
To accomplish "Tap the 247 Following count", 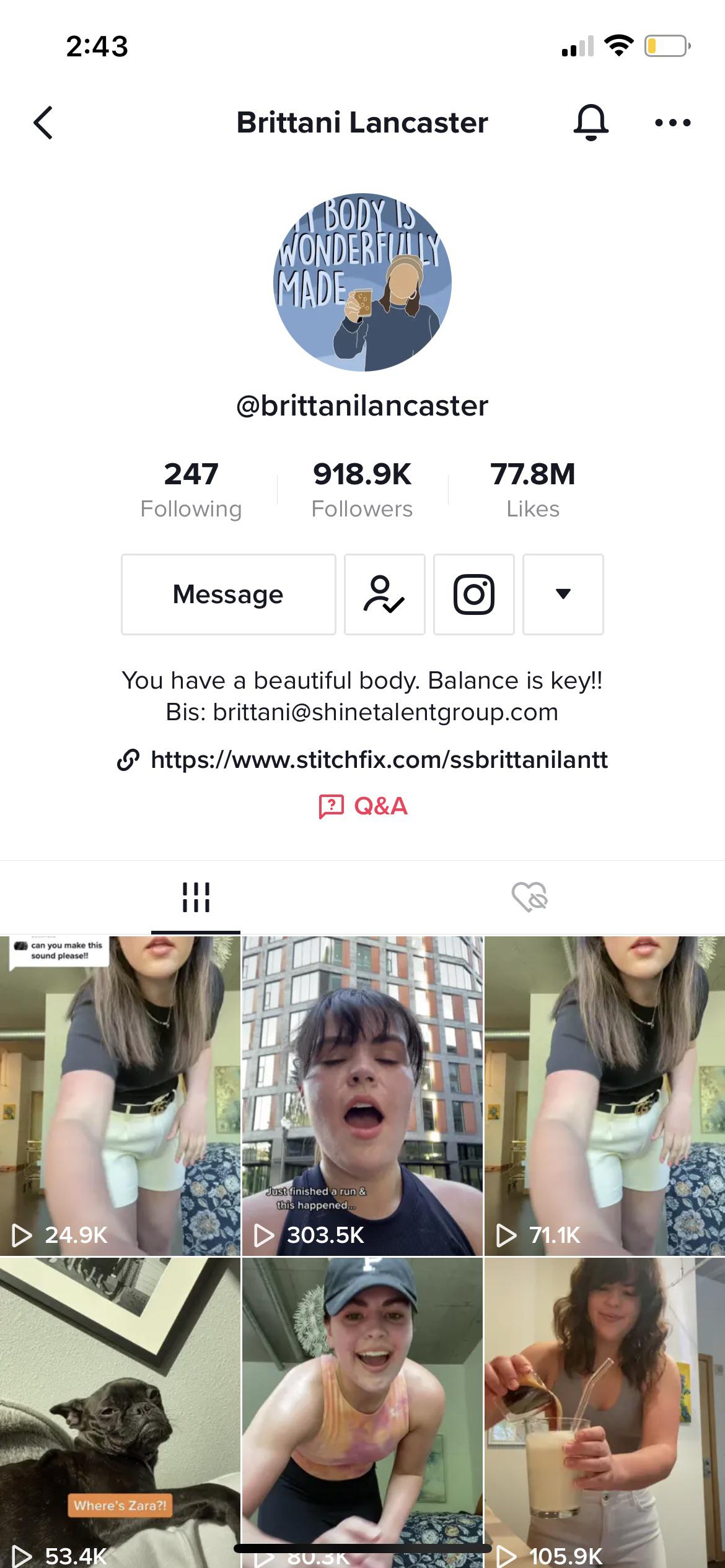I will (x=190, y=489).
